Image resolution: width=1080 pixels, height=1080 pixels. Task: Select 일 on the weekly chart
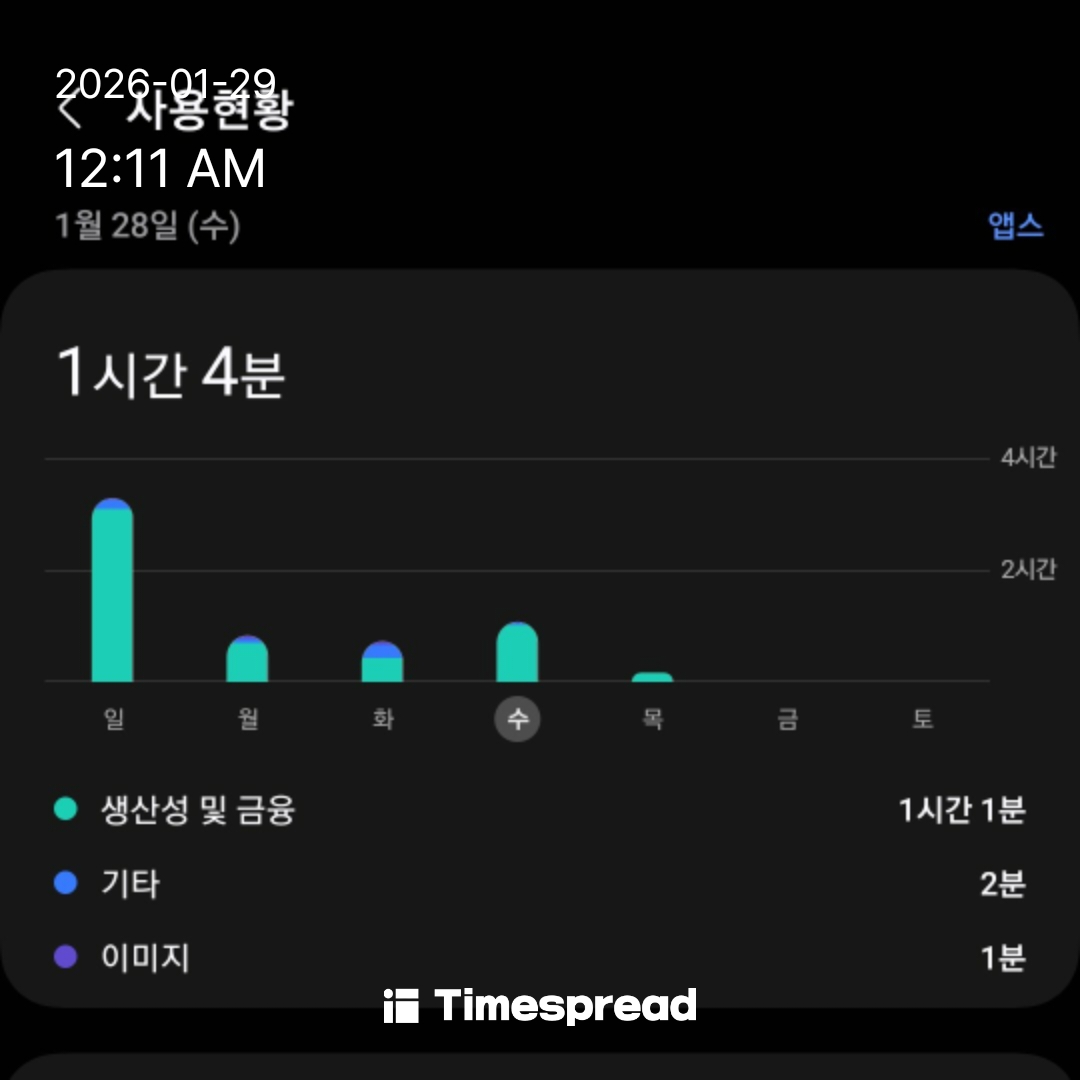pos(113,719)
